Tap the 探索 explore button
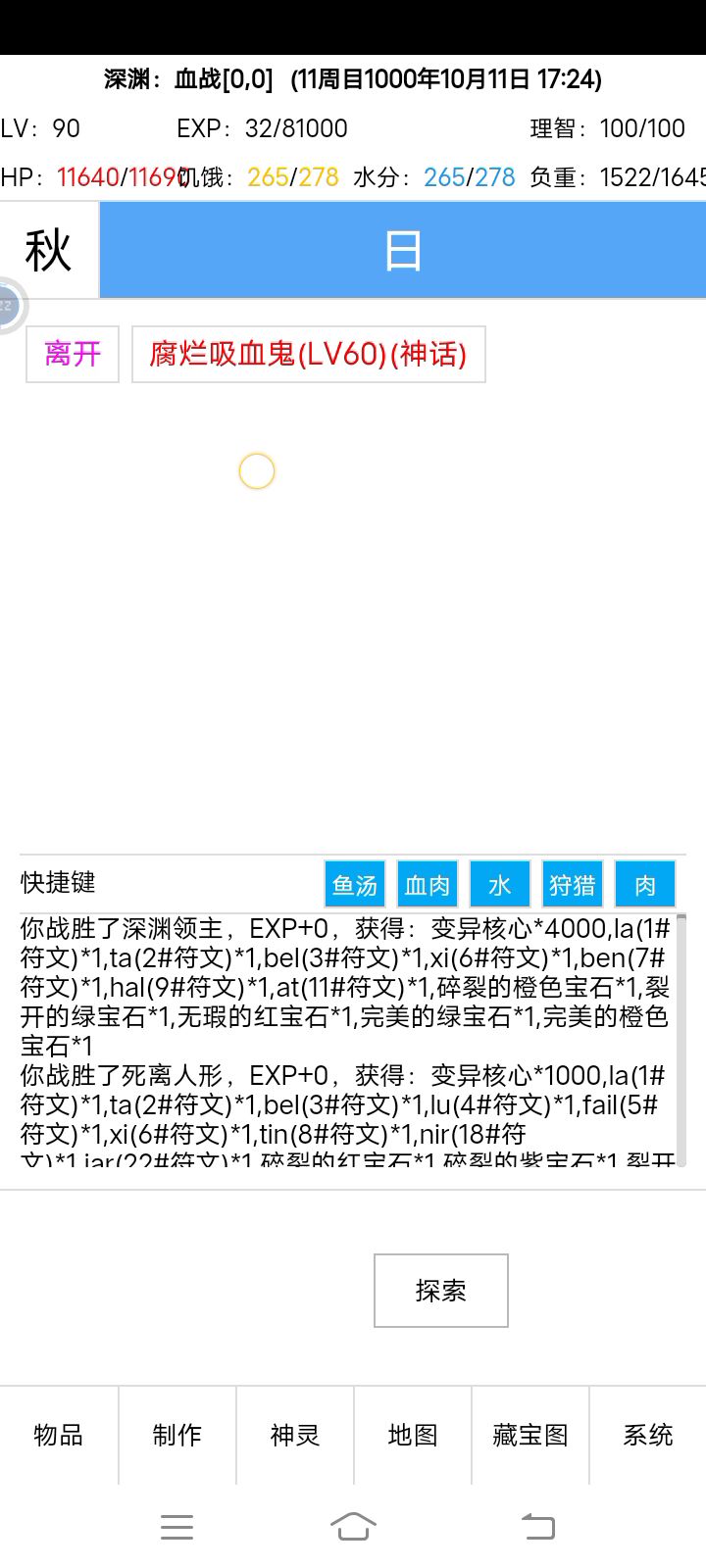The image size is (706, 1568). (x=440, y=1291)
